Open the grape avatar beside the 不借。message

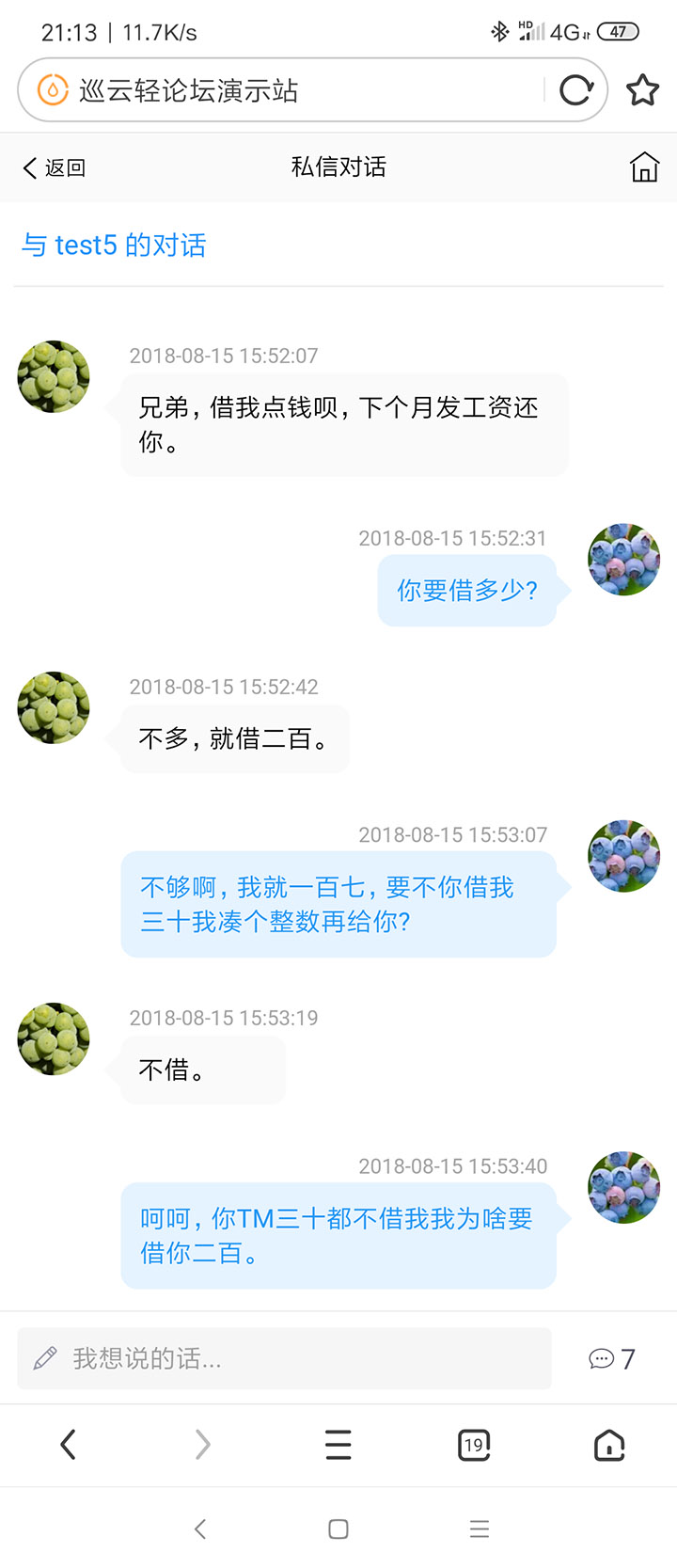coord(54,1038)
